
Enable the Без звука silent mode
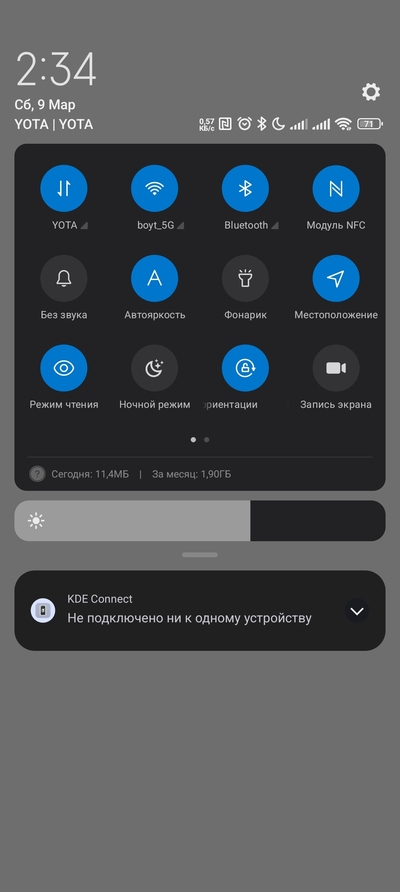click(64, 278)
